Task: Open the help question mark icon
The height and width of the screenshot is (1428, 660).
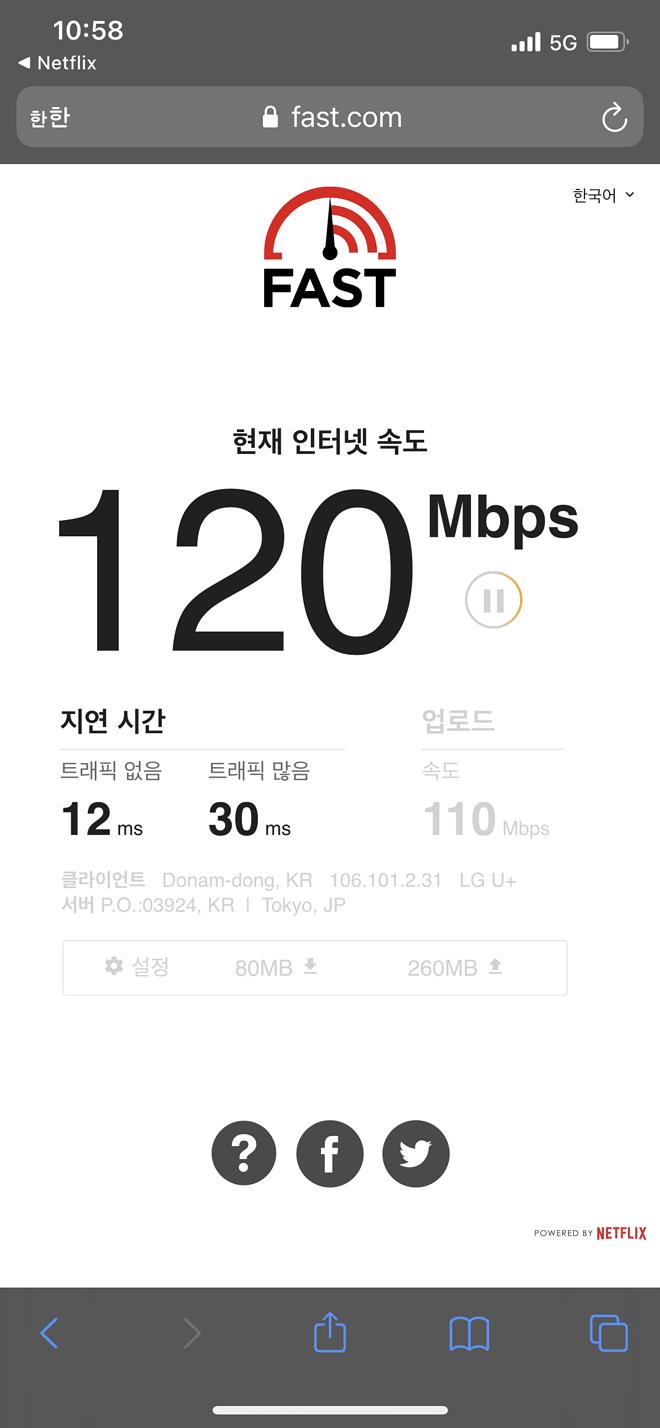Action: click(x=245, y=1154)
